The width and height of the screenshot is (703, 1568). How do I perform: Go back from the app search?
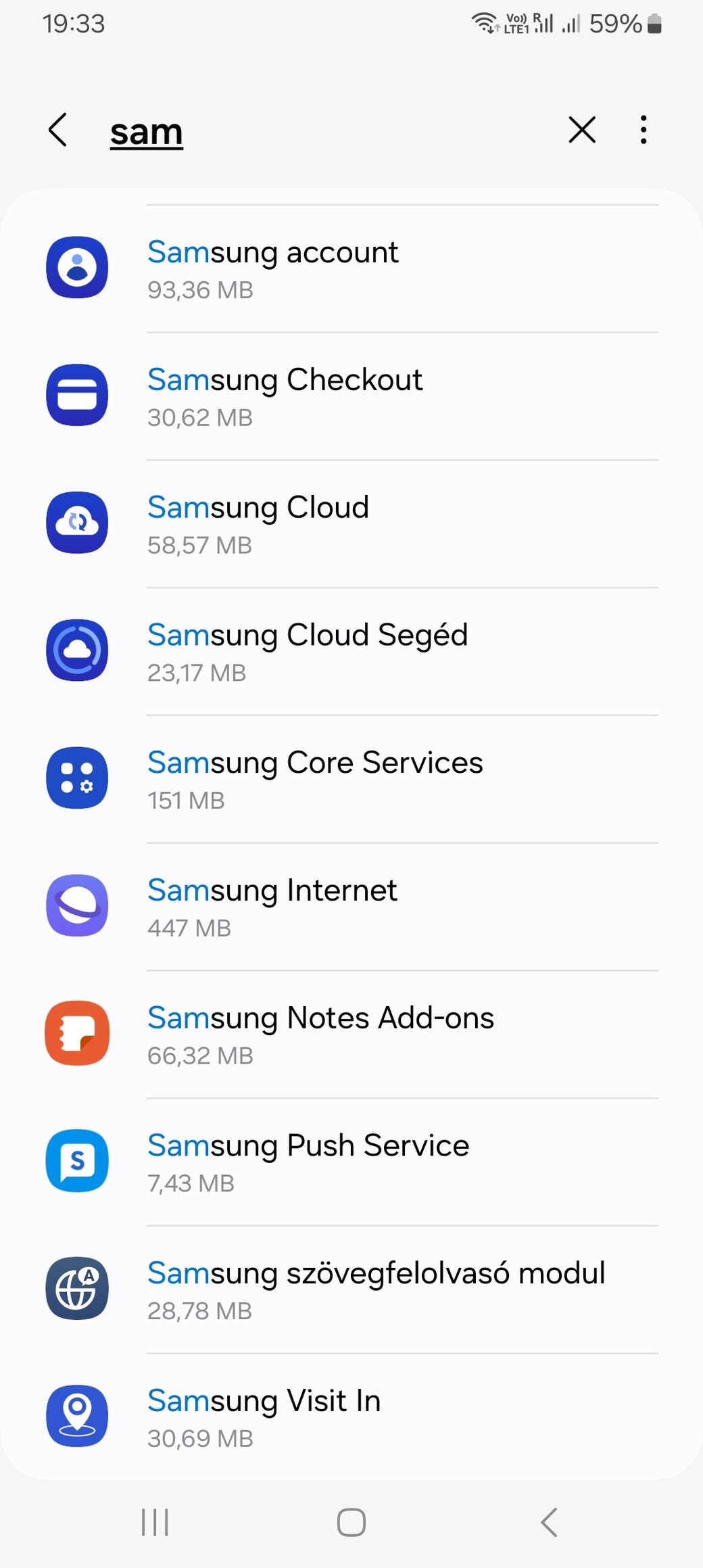[58, 130]
